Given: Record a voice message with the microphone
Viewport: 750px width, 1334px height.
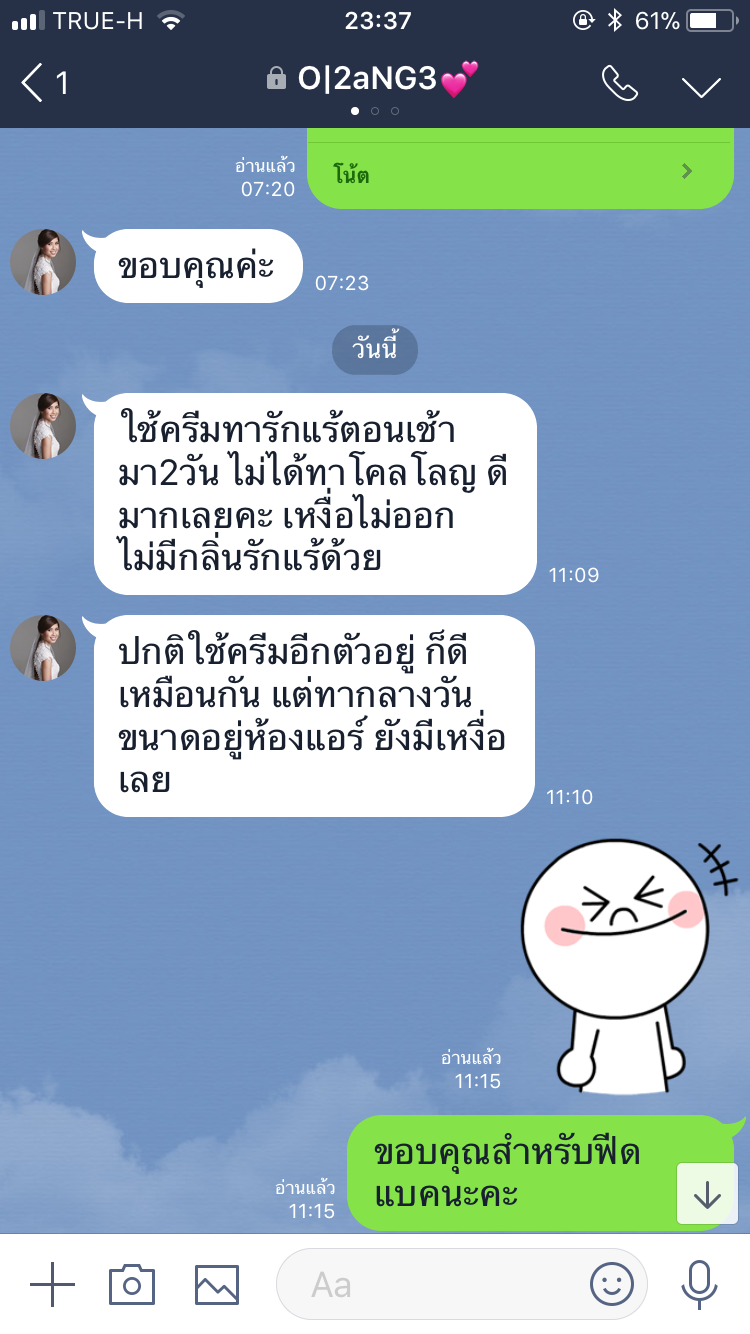Looking at the screenshot, I should 699,1284.
